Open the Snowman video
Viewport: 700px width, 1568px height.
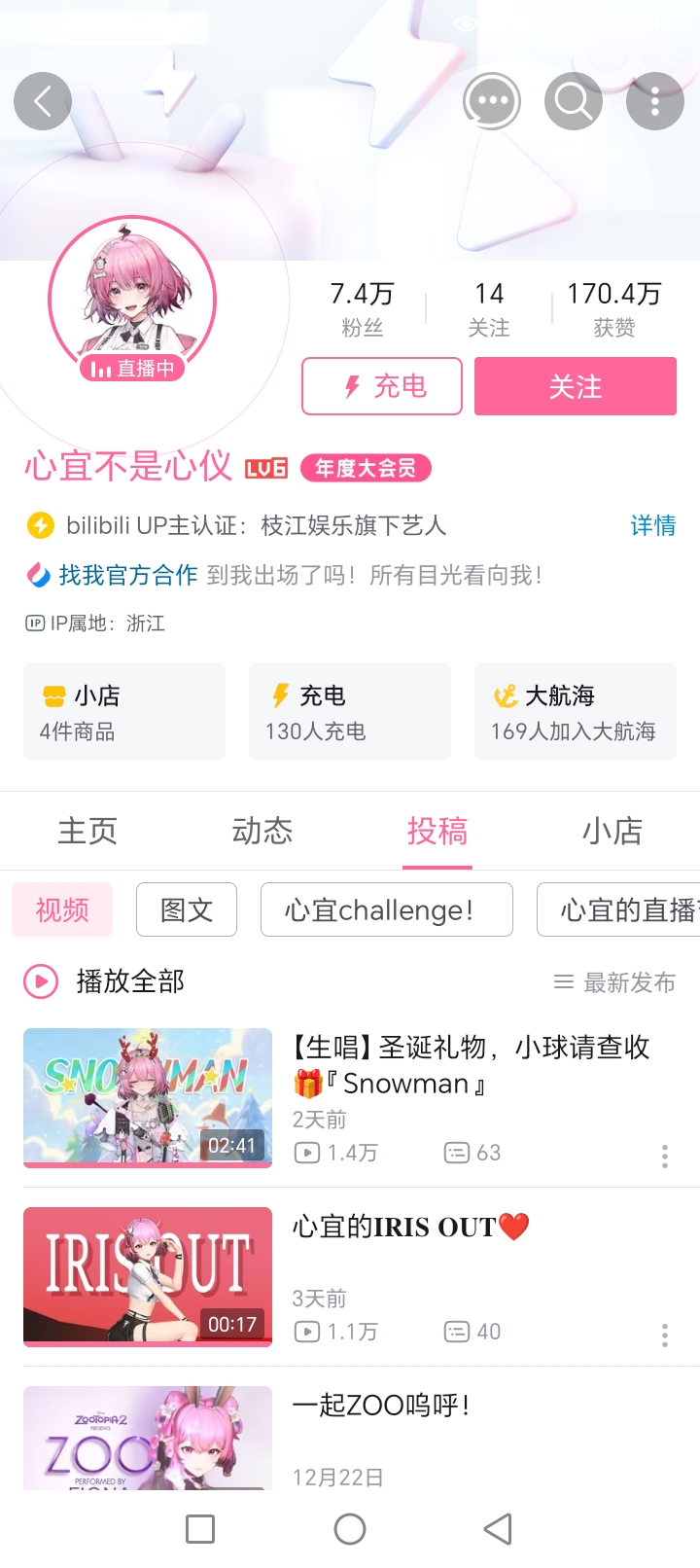pyautogui.click(x=148, y=1097)
